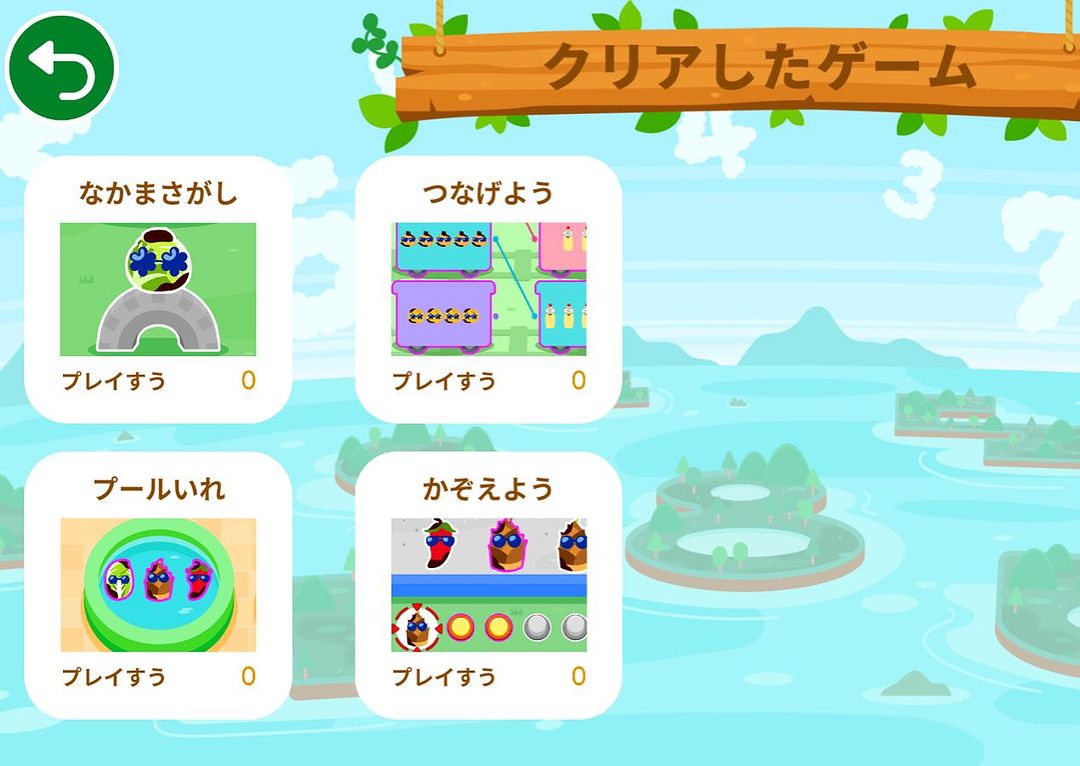Select the プールいれ game card
Image resolution: width=1080 pixels, height=766 pixels.
(x=158, y=585)
